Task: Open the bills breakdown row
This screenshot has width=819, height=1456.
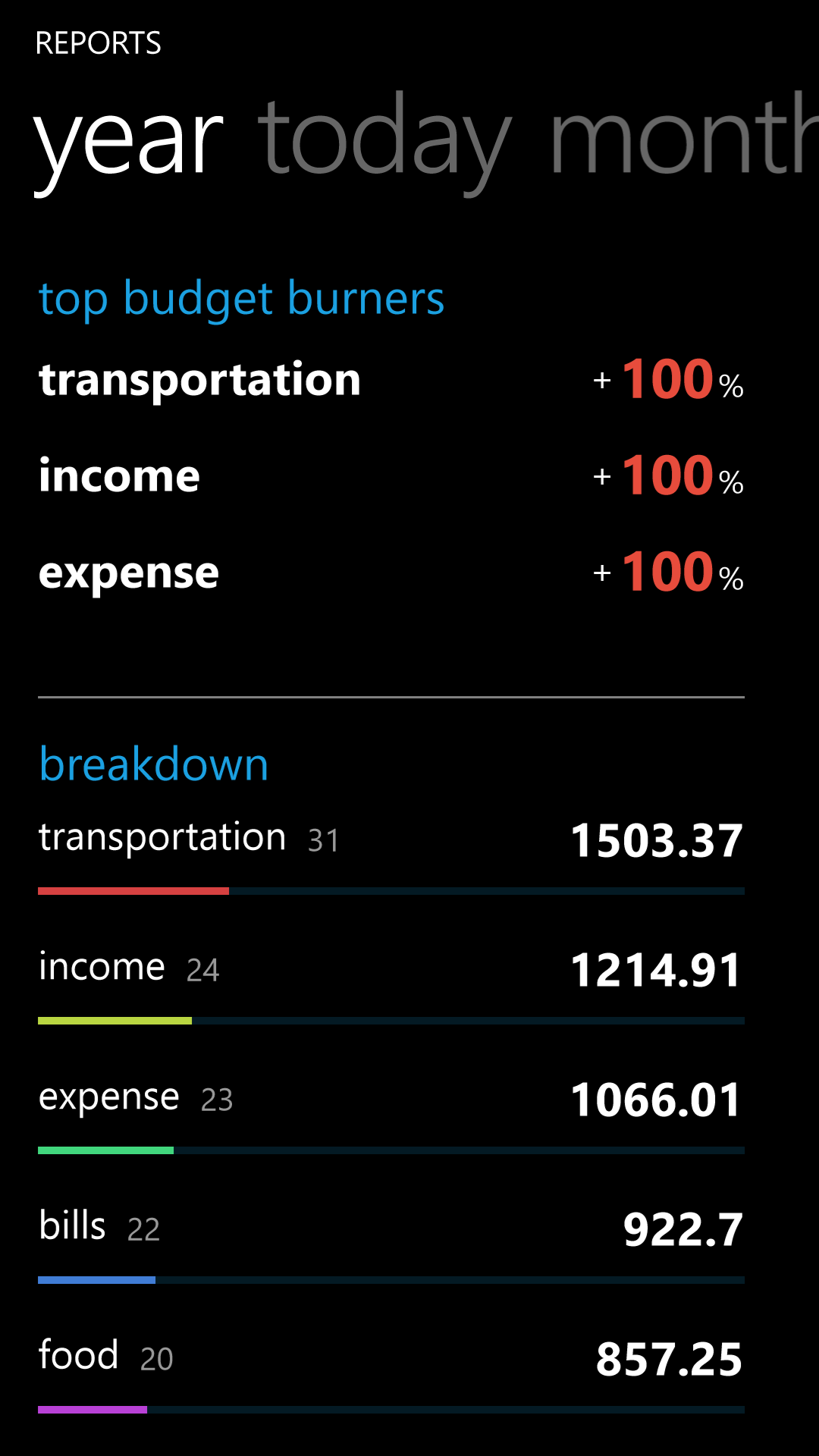Action: pos(391,1243)
